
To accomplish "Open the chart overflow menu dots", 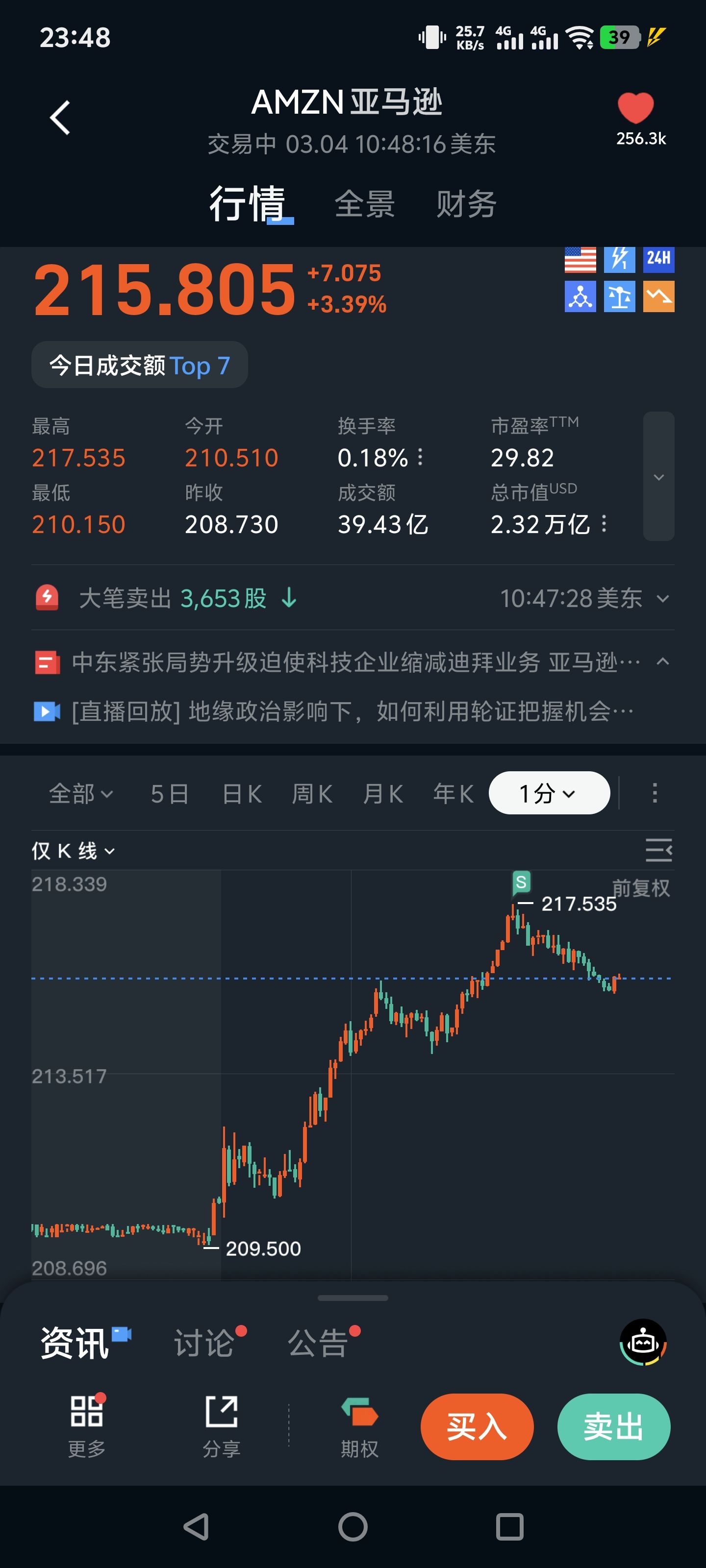I will coord(655,793).
